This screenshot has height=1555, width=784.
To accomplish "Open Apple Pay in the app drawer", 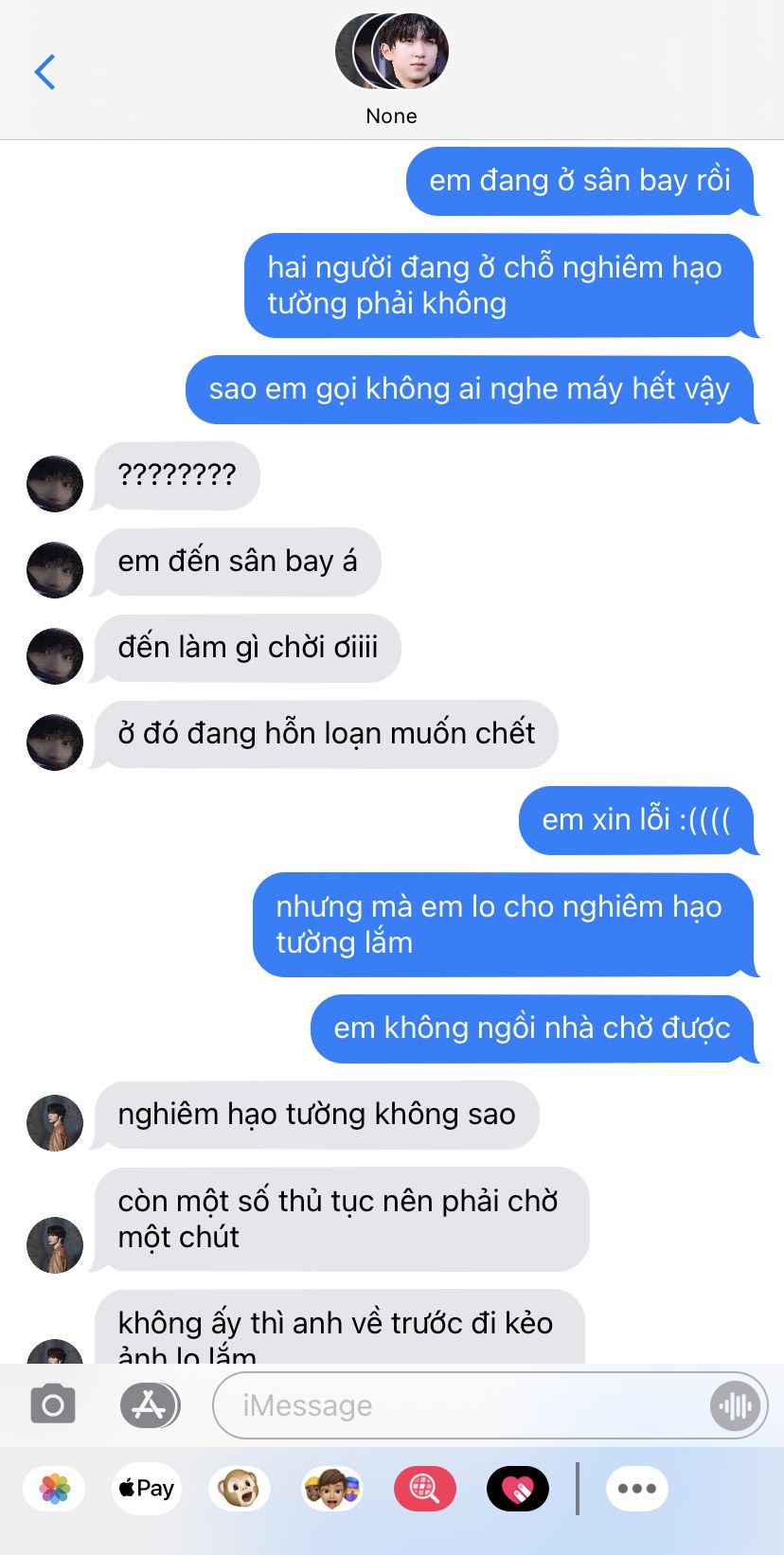I will (x=147, y=1489).
